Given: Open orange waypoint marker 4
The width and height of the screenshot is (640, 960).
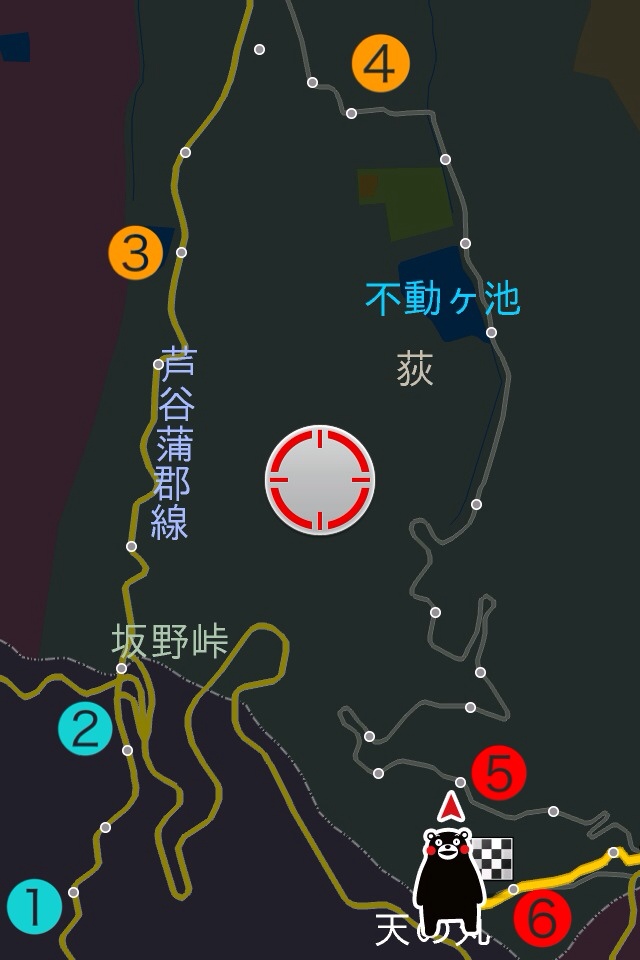Looking at the screenshot, I should tap(380, 65).
